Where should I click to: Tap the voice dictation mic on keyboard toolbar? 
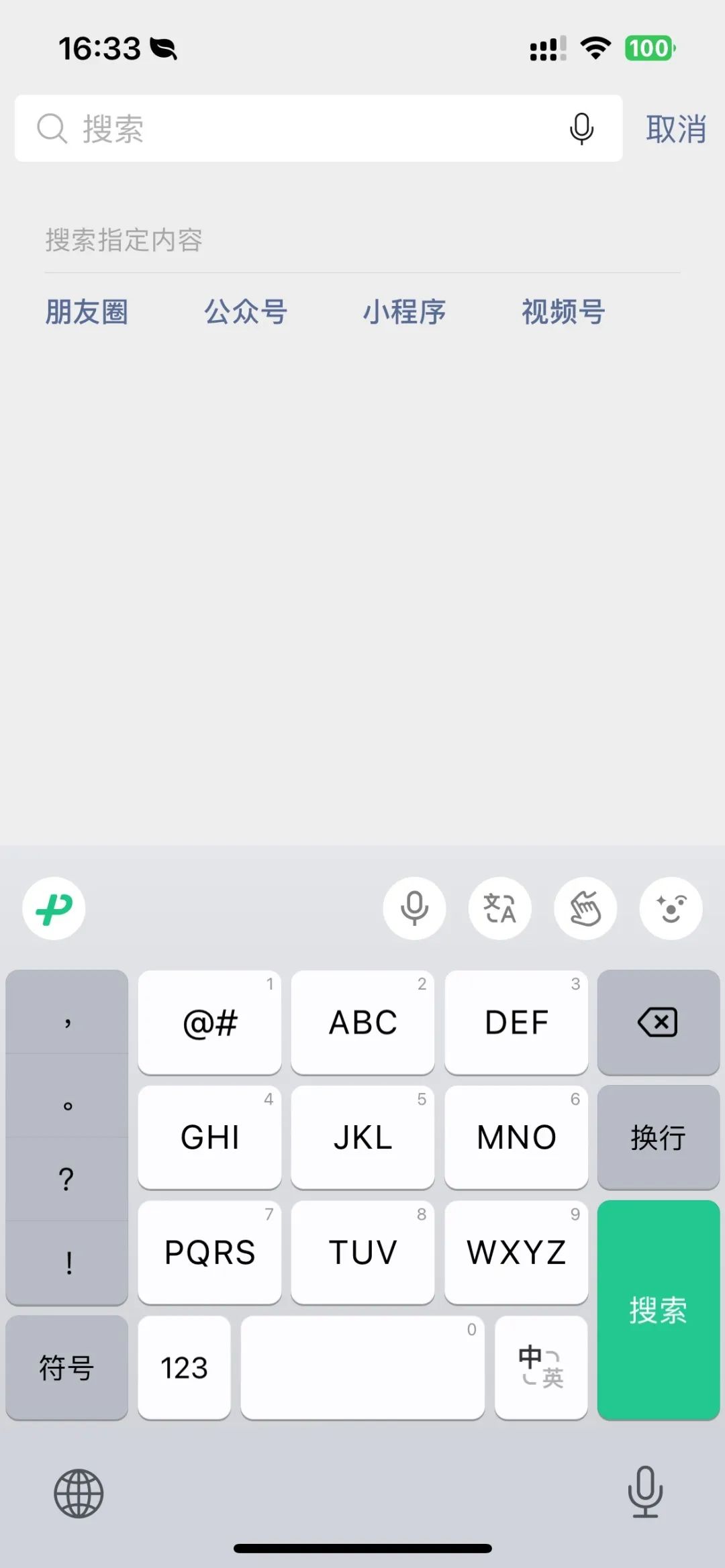(x=414, y=908)
